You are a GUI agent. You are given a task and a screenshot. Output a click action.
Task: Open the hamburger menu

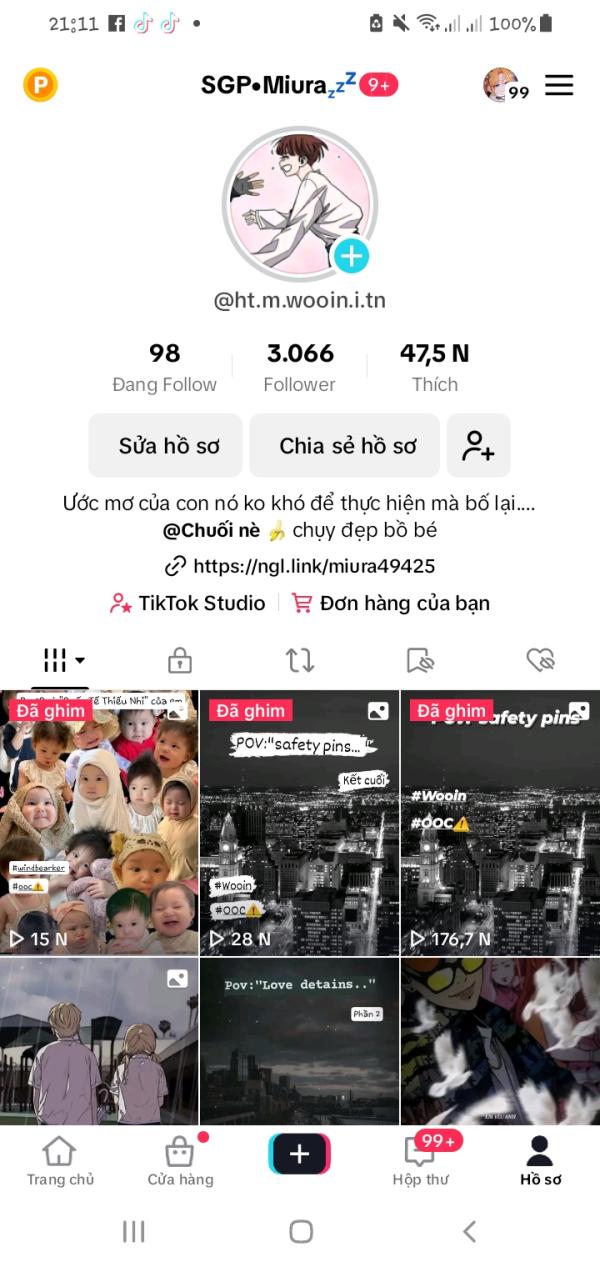[x=559, y=86]
